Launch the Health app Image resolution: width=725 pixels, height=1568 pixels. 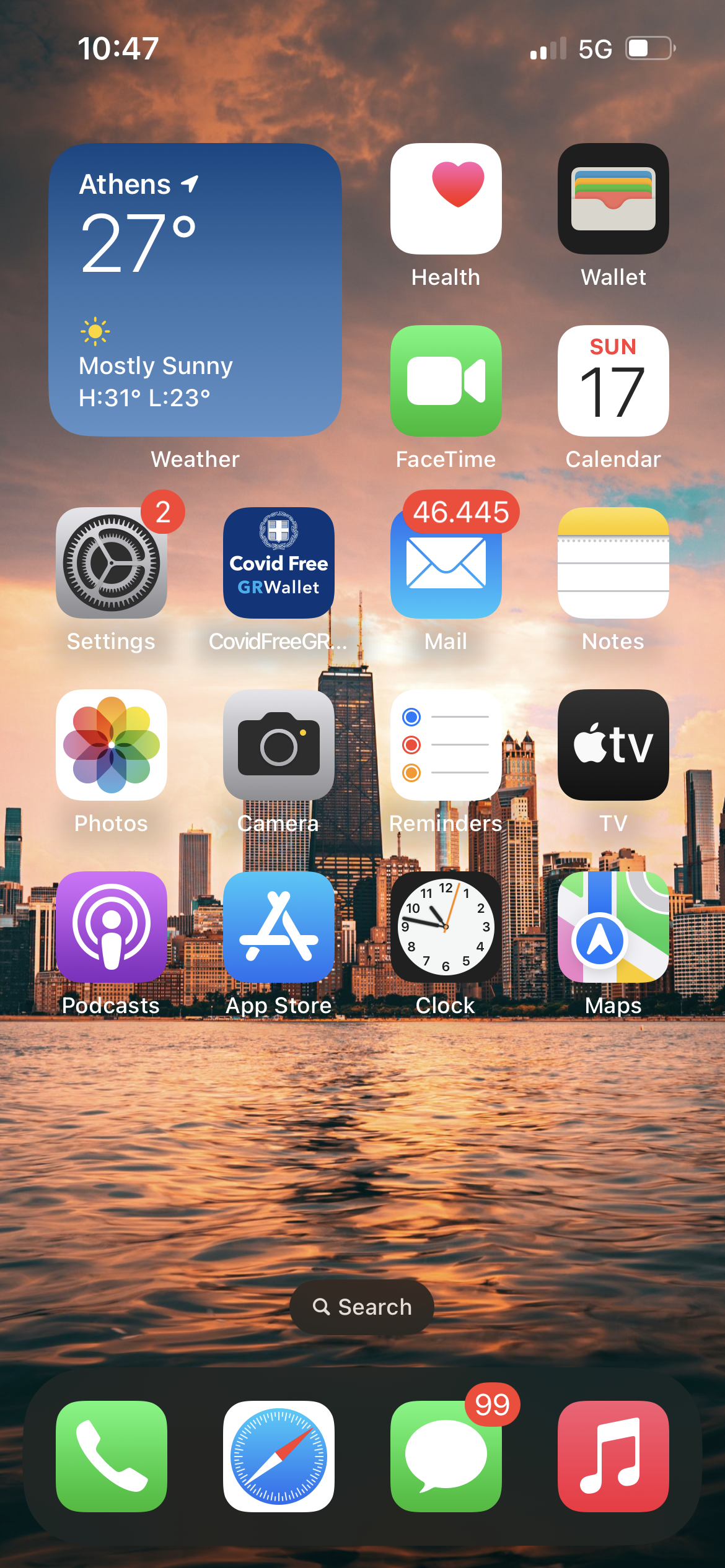point(446,199)
